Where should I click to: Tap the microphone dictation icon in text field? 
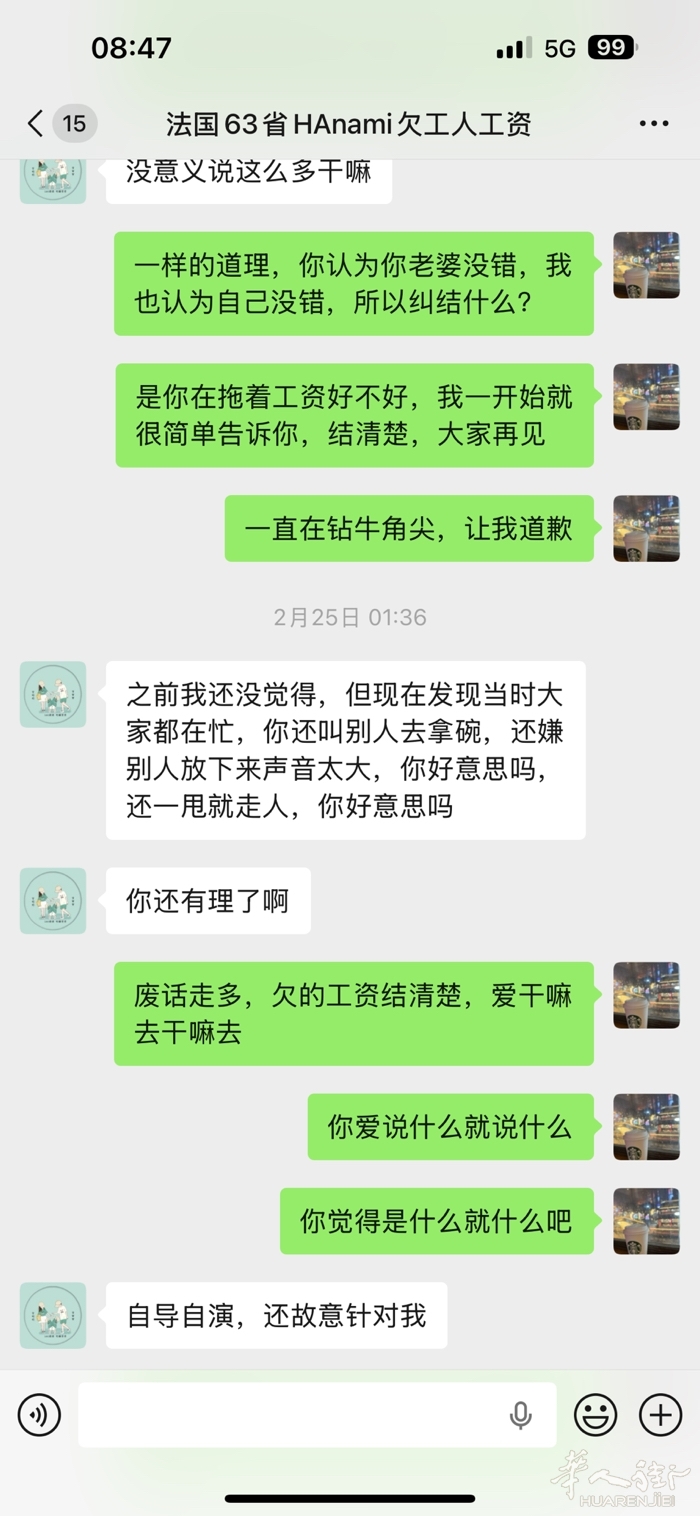(520, 1415)
